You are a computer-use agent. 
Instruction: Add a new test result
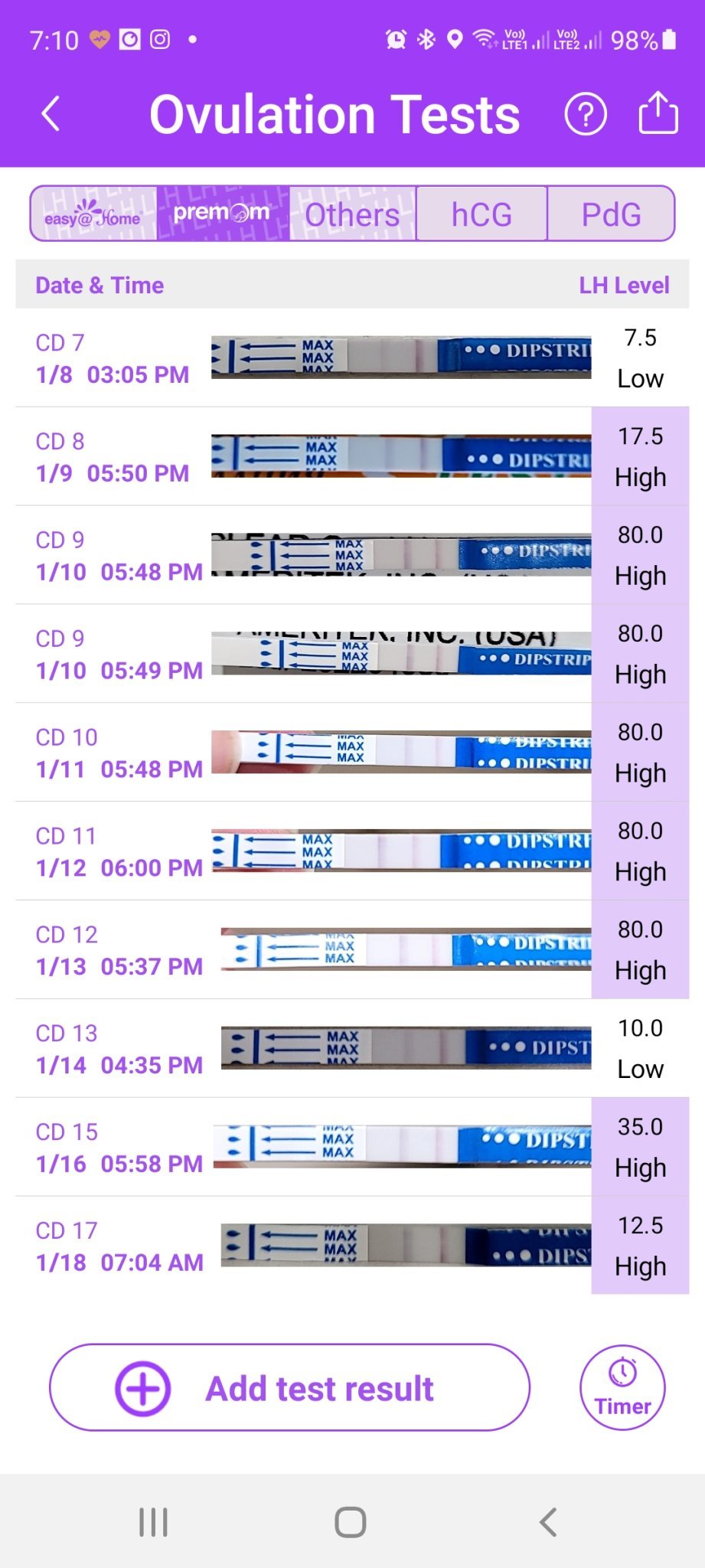tap(289, 1387)
